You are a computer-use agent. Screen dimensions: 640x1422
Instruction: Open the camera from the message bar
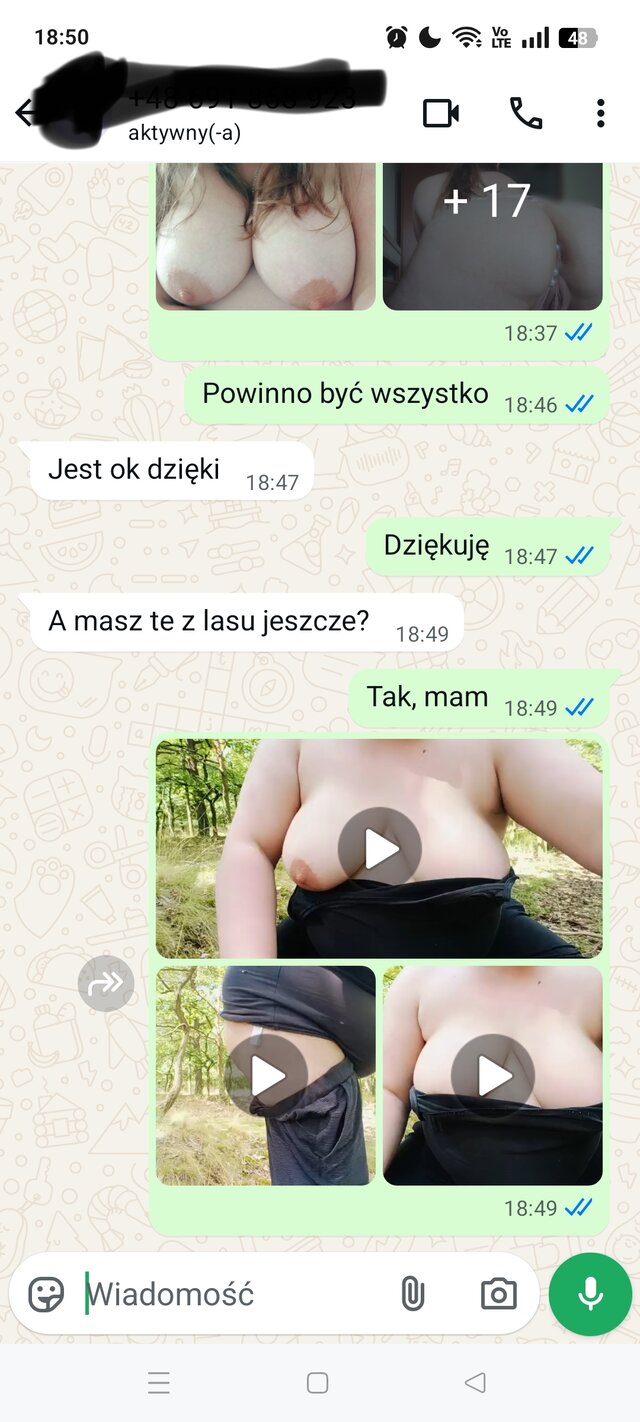coord(498,1294)
